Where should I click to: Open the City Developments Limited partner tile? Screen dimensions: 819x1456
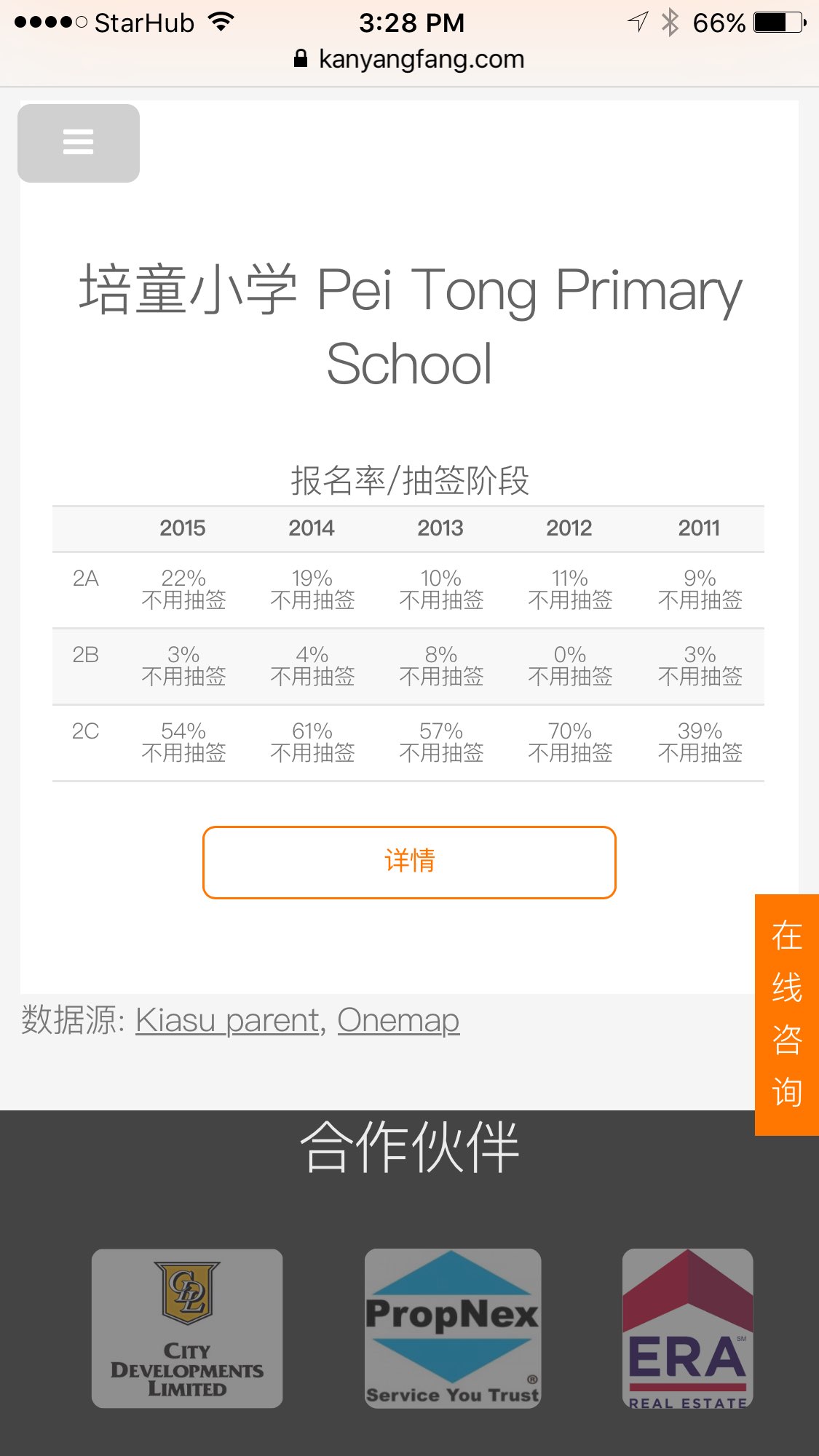coord(187,1328)
